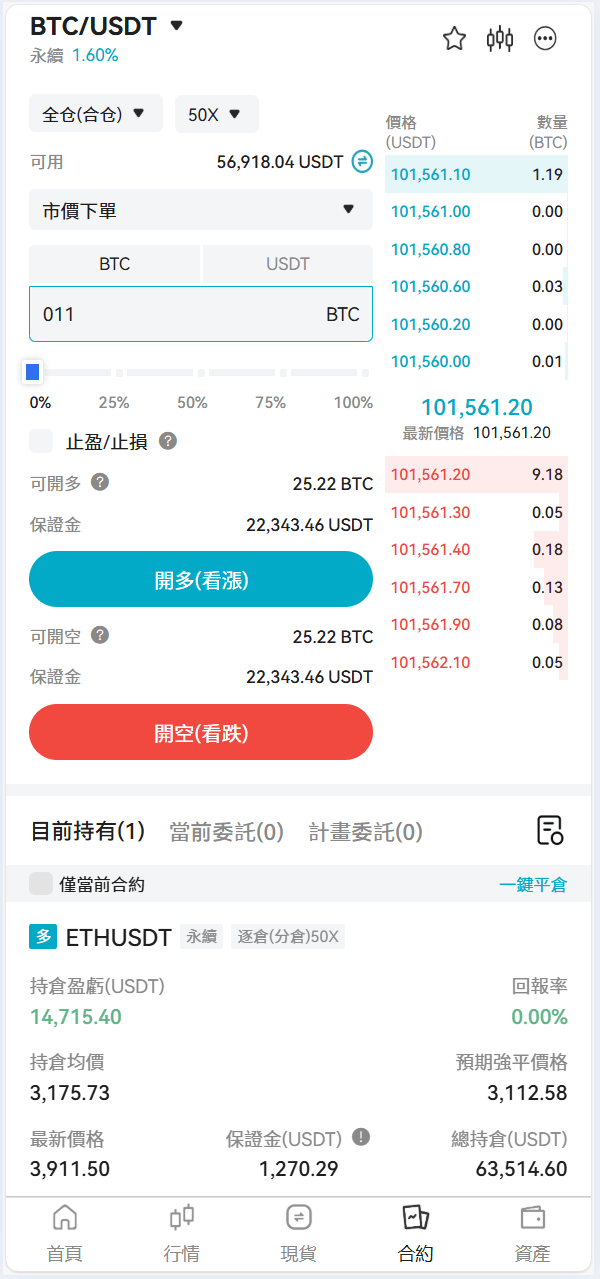
Task: Add BTC/USDT to favorites with star
Action: pos(455,39)
